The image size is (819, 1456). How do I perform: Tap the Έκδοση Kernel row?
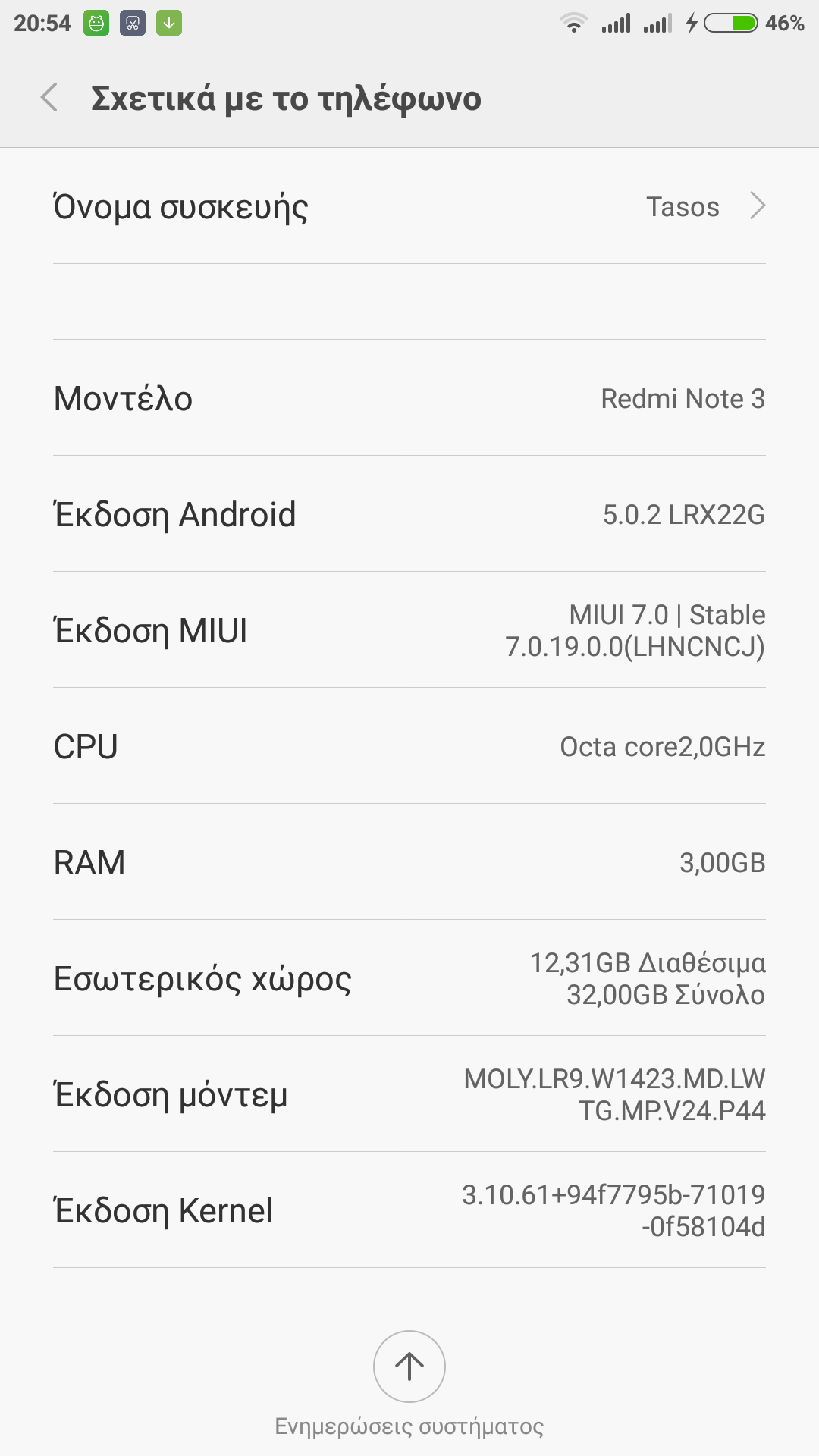409,1210
